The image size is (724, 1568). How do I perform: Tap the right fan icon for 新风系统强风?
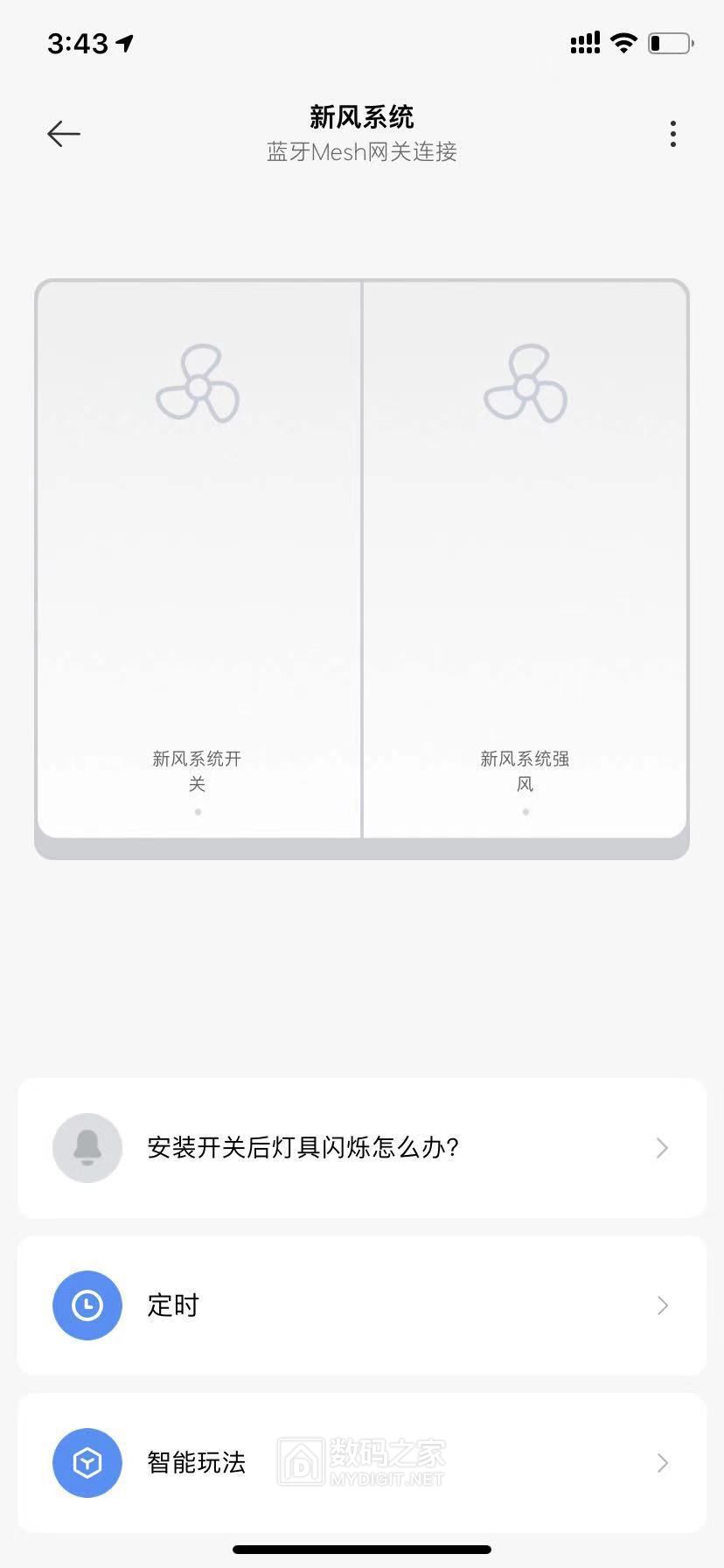click(x=526, y=385)
